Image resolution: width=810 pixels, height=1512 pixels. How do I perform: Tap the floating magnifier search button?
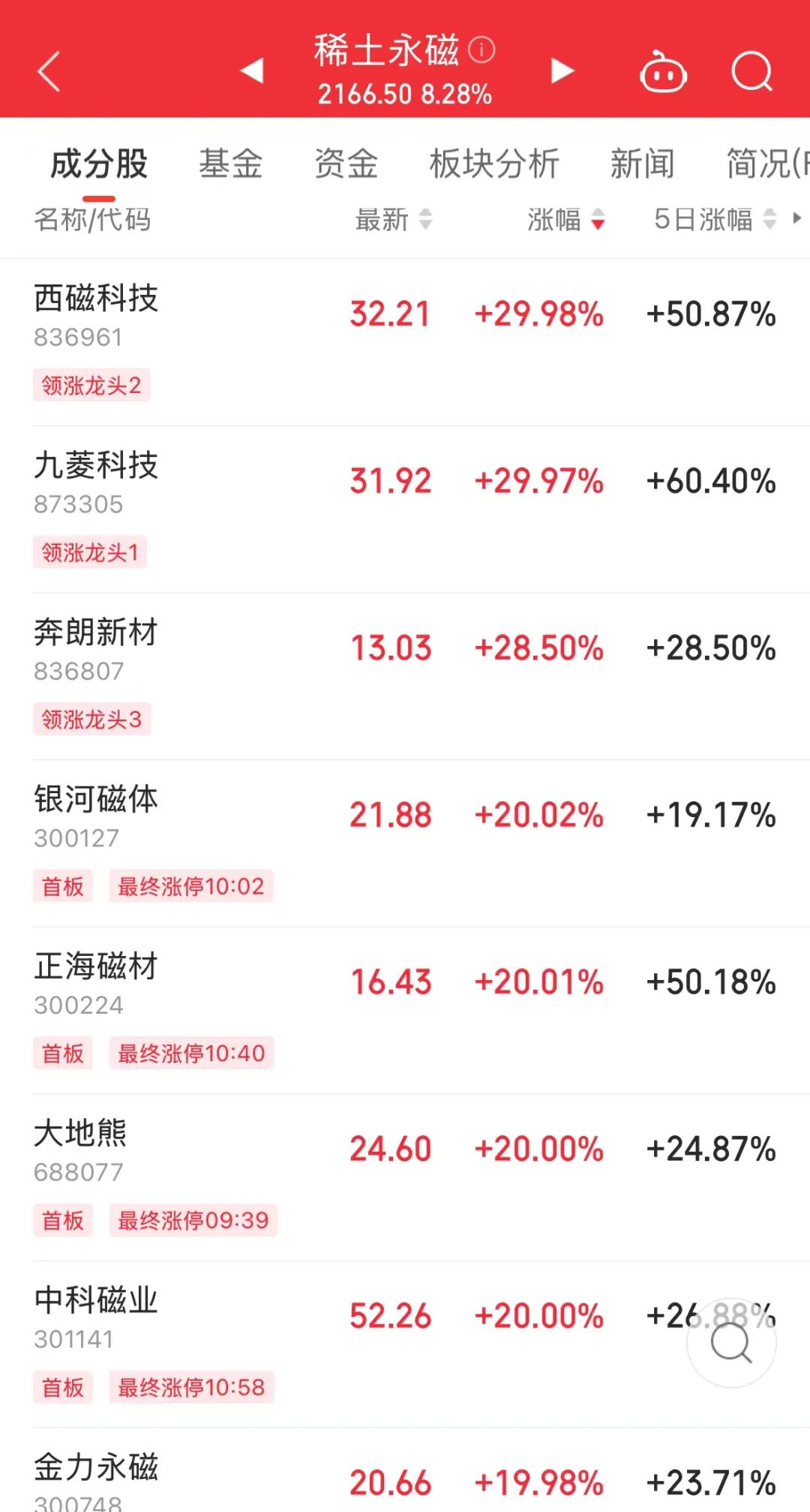pos(731,1342)
